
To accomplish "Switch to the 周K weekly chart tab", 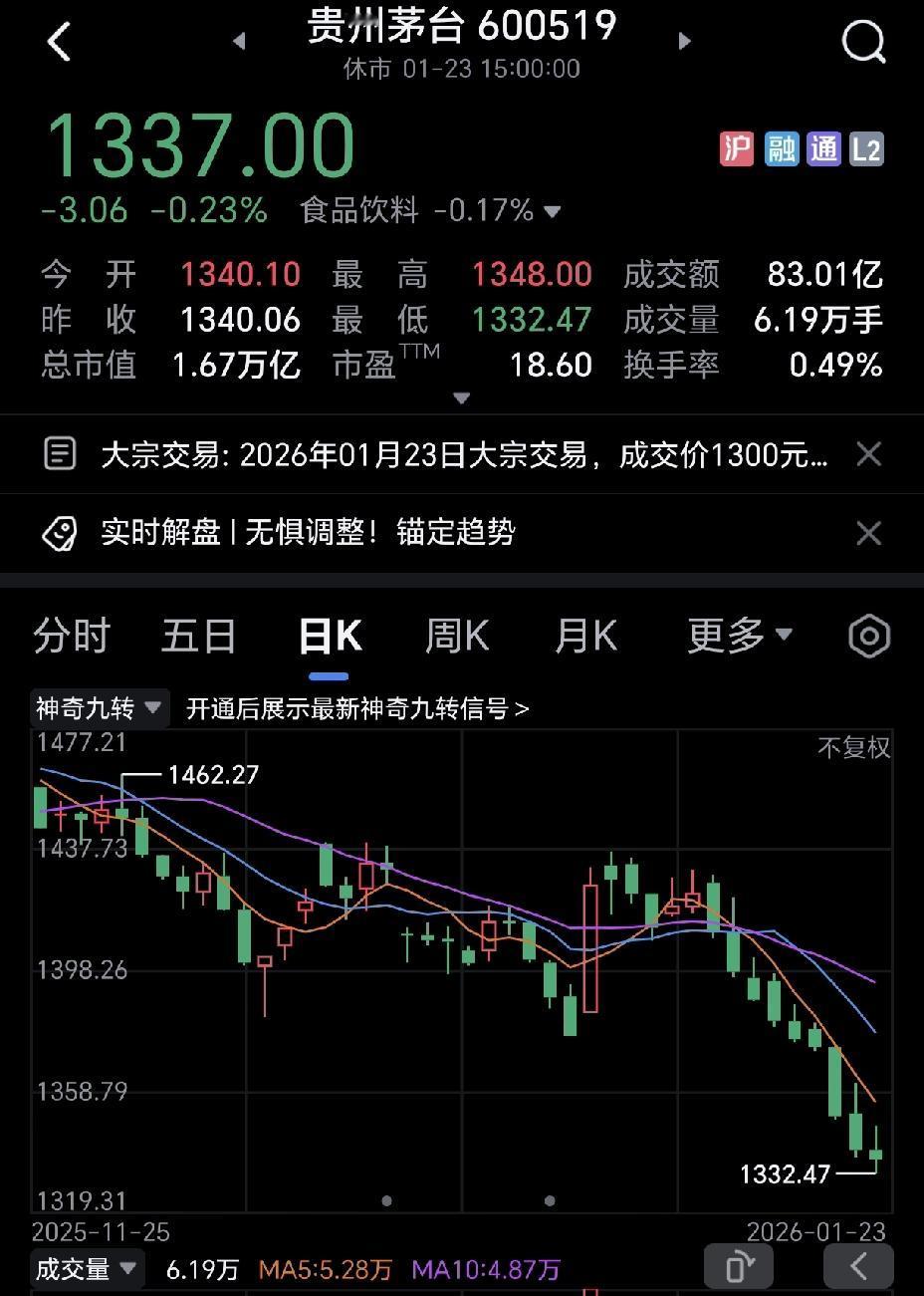I will coord(456,635).
